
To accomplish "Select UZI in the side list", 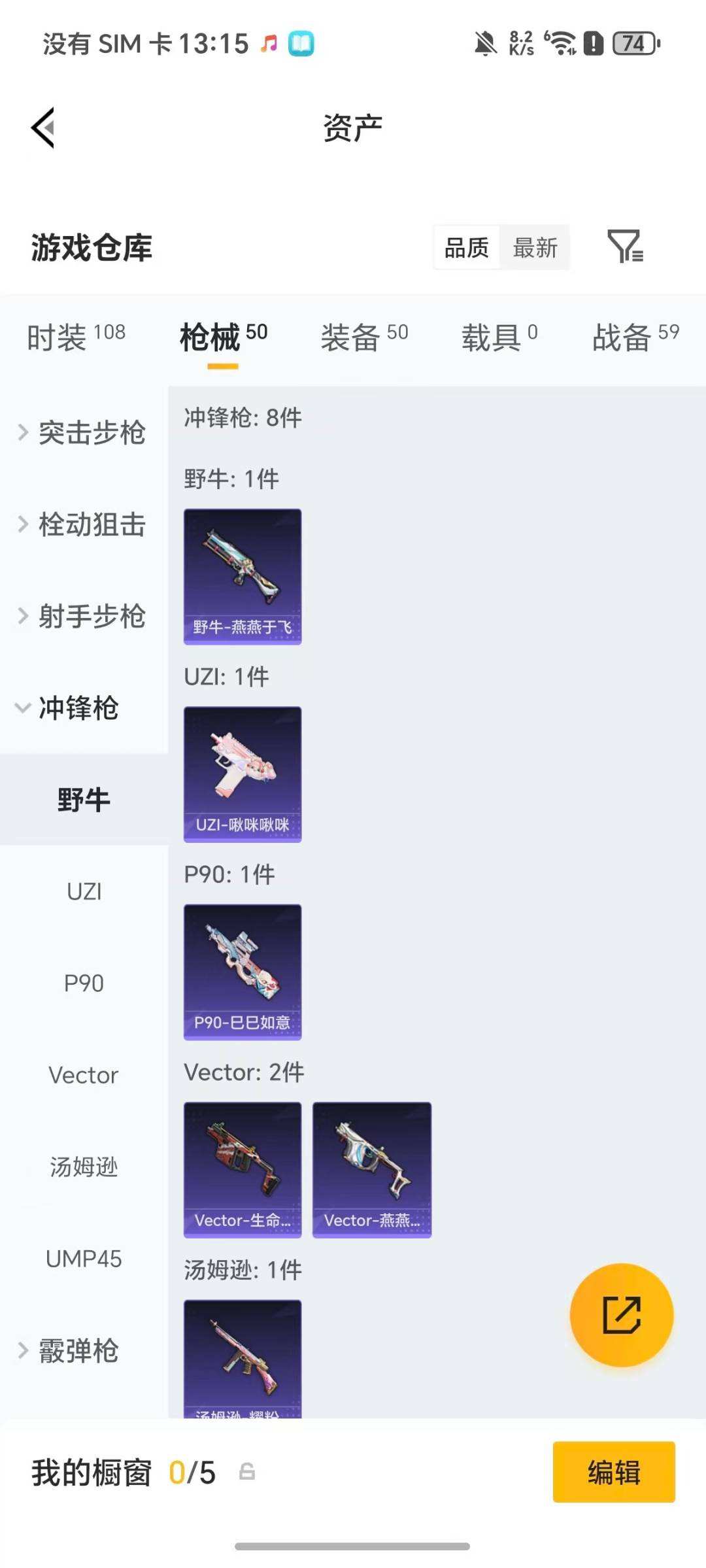I will tap(84, 891).
